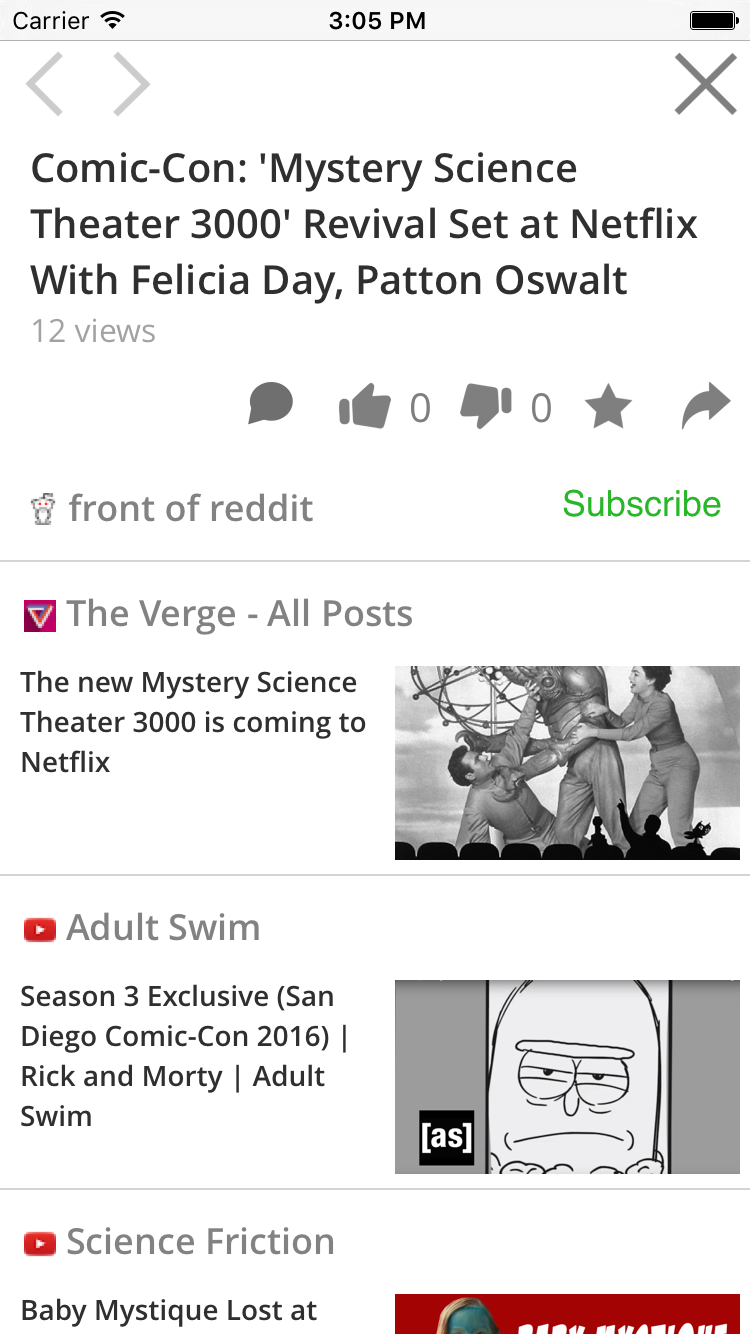Screen dimensions: 750x1334
Task: Go to the previous article
Action: click(45, 85)
